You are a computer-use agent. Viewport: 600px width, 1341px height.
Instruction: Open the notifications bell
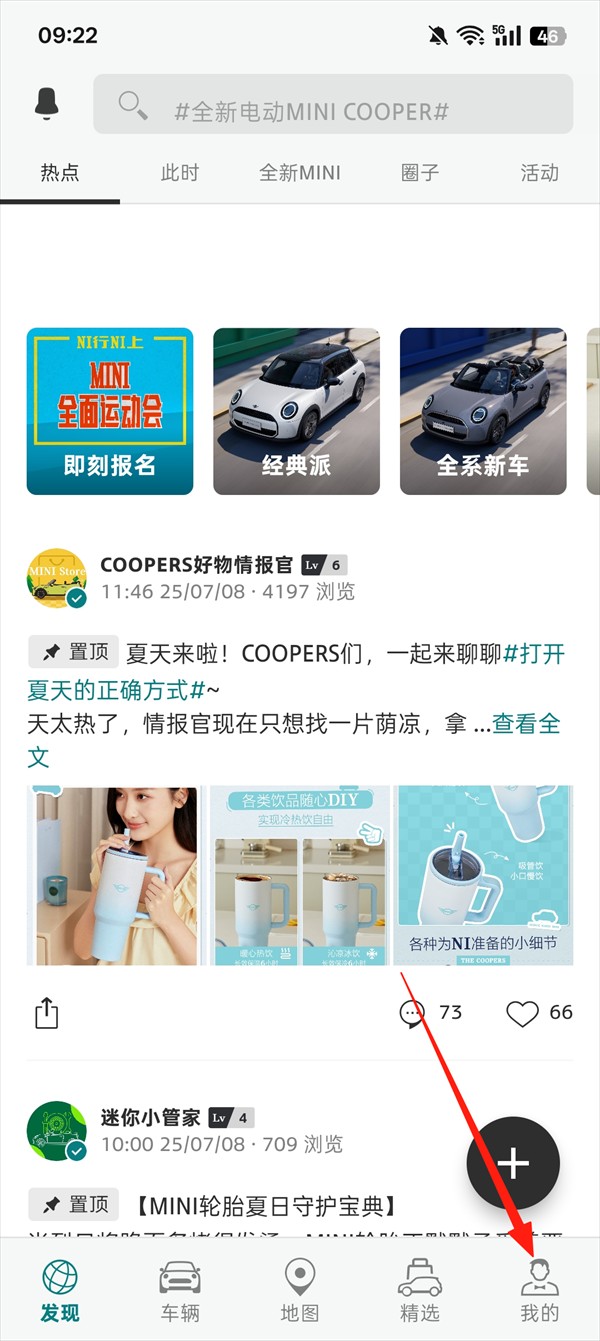click(46, 103)
